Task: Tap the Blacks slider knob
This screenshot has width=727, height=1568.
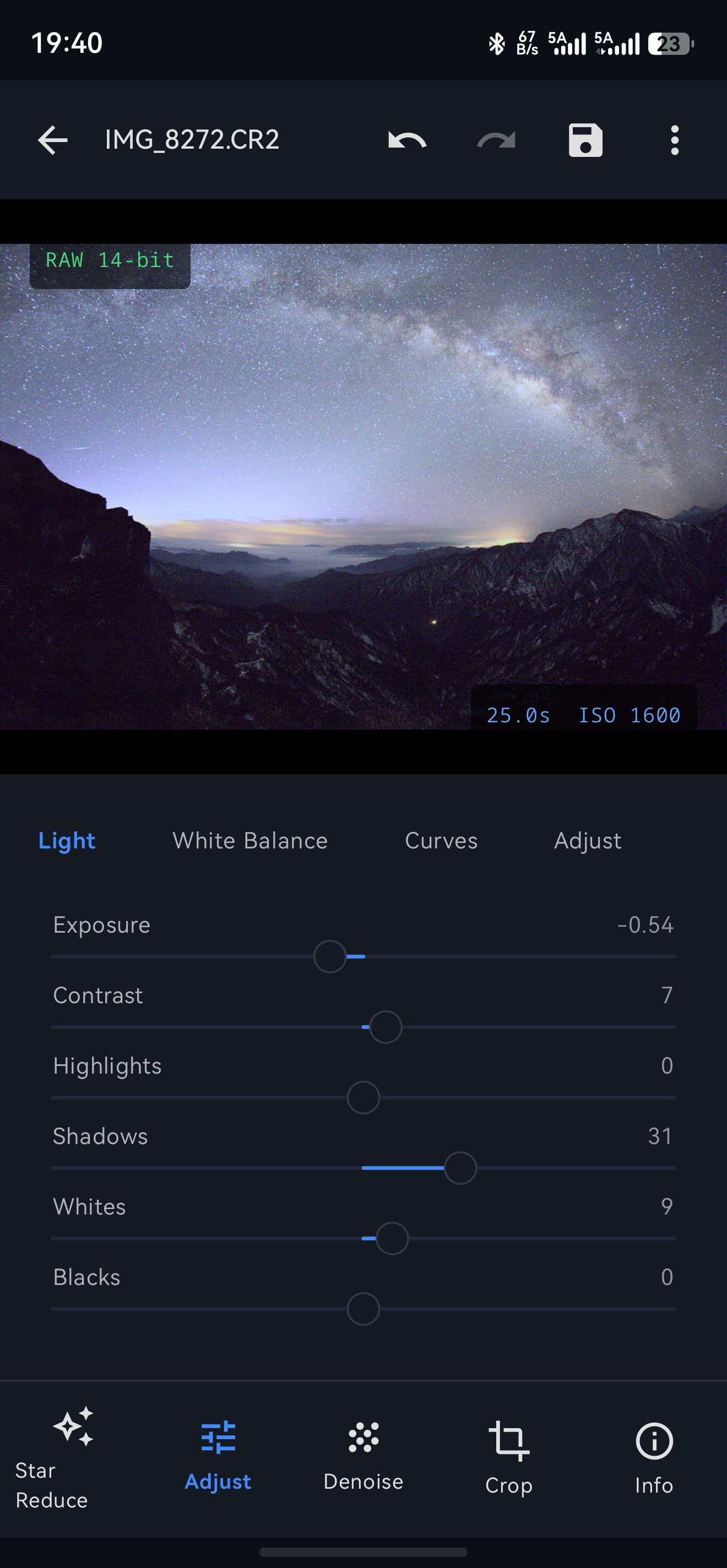Action: (x=363, y=1309)
